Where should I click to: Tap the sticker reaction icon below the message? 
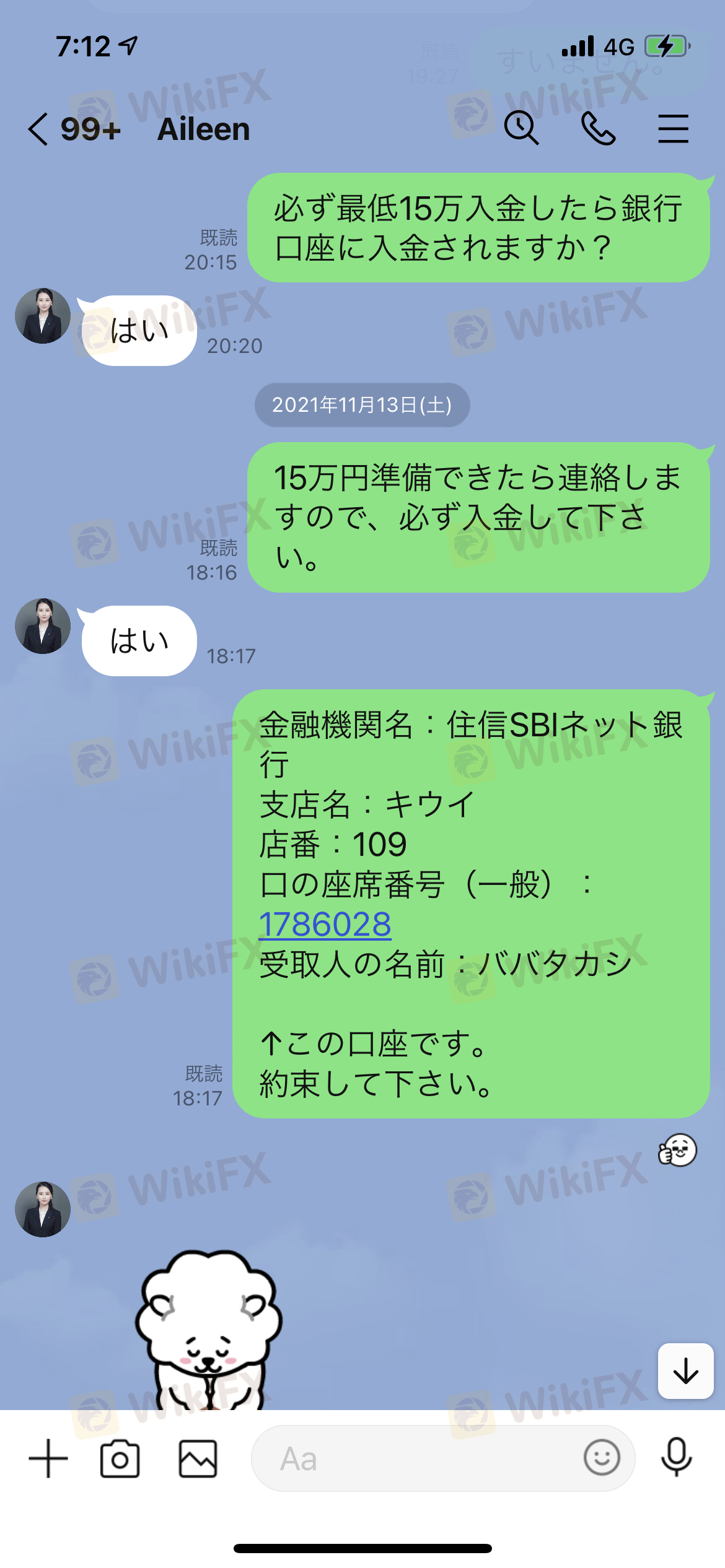click(x=677, y=1151)
